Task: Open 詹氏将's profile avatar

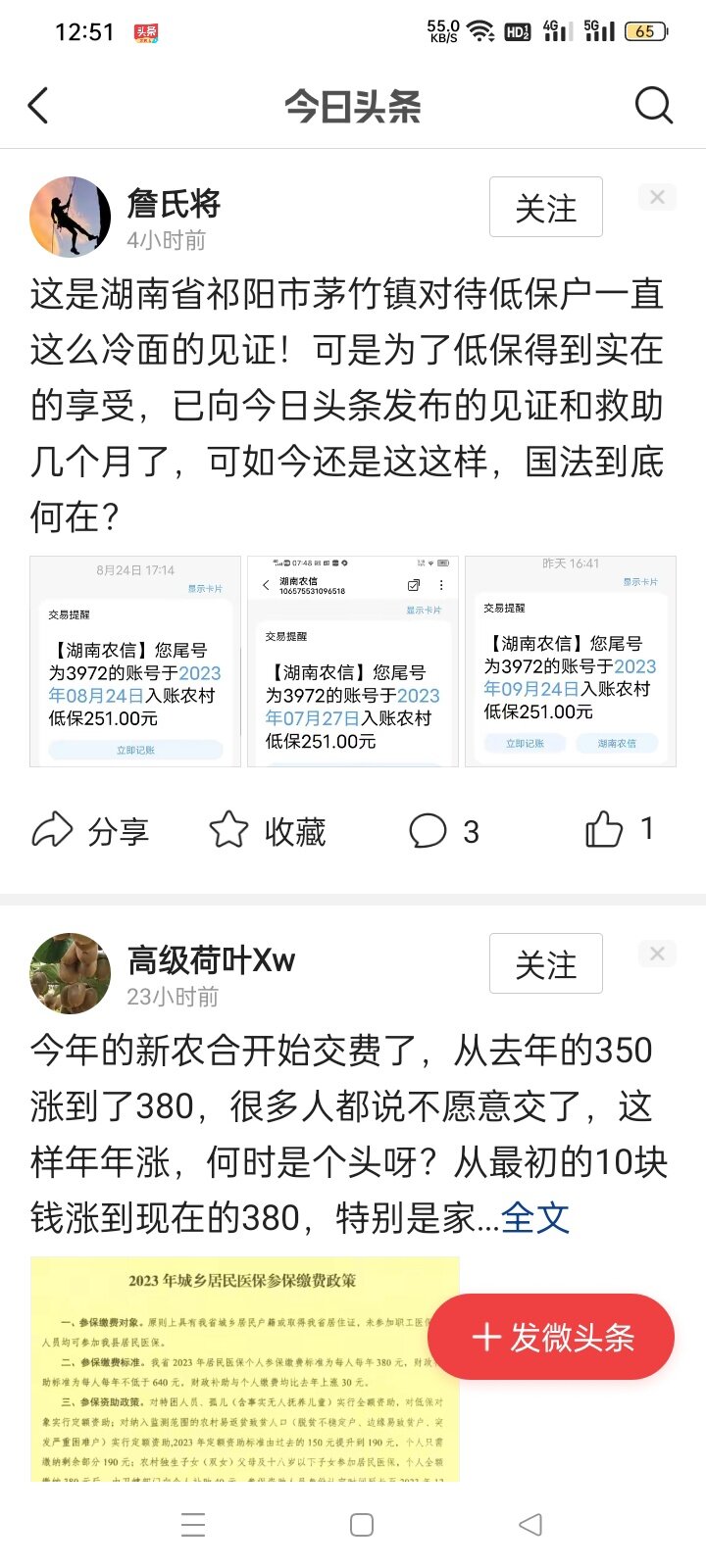Action: (x=70, y=217)
